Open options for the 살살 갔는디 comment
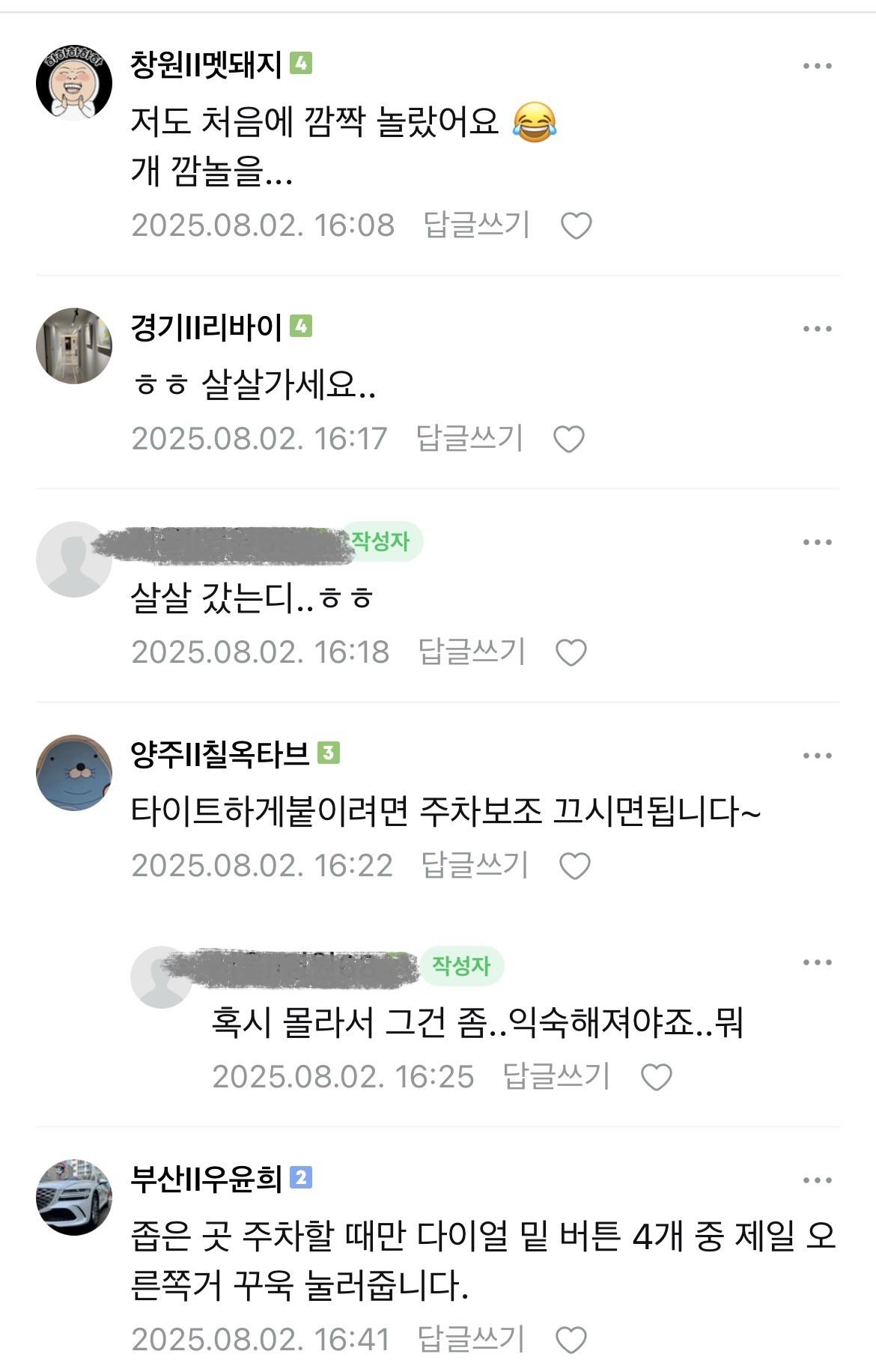876x1372 pixels. point(817,542)
